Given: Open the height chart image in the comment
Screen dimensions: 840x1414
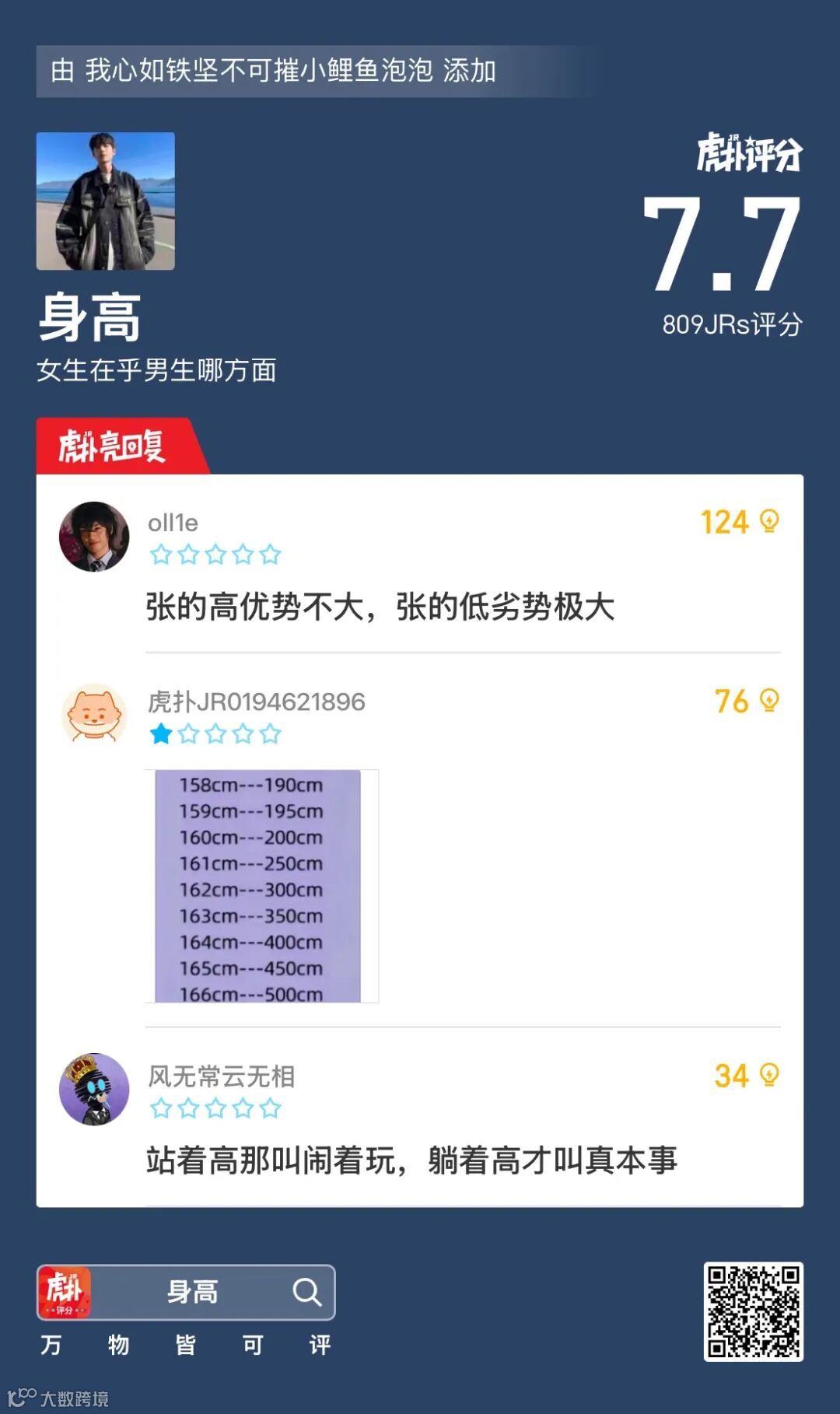Looking at the screenshot, I should pos(261,887).
